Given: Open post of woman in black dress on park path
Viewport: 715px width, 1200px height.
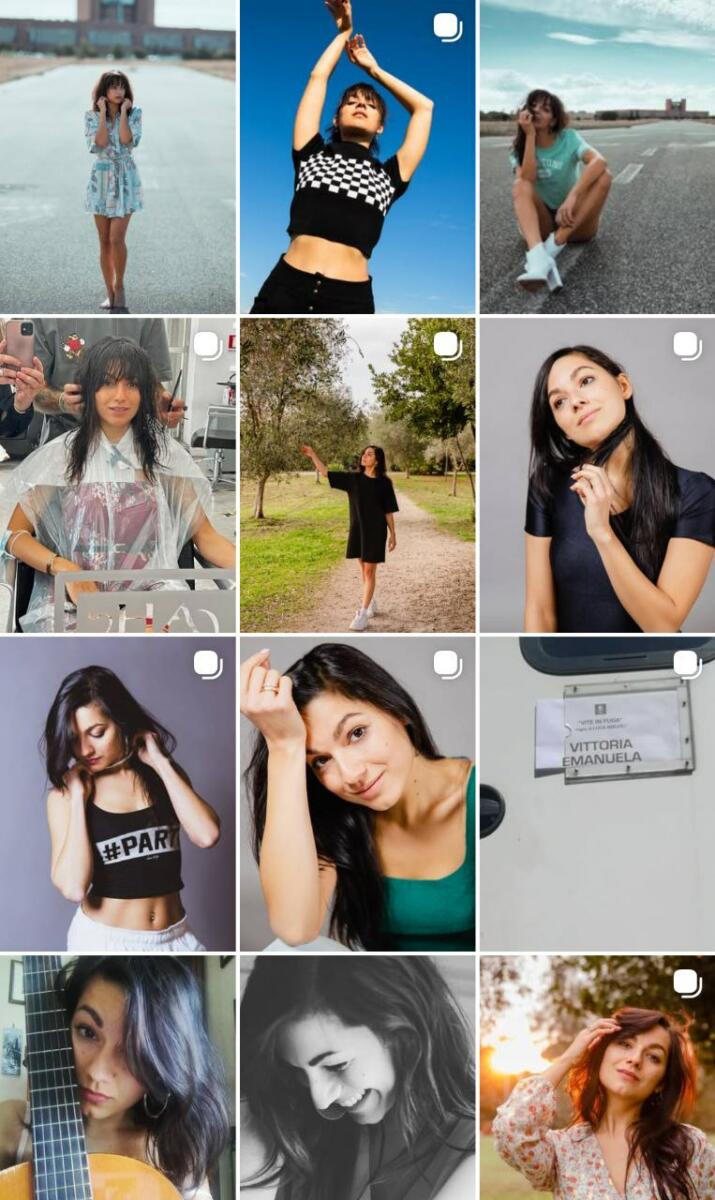Looking at the screenshot, I should click(x=357, y=475).
